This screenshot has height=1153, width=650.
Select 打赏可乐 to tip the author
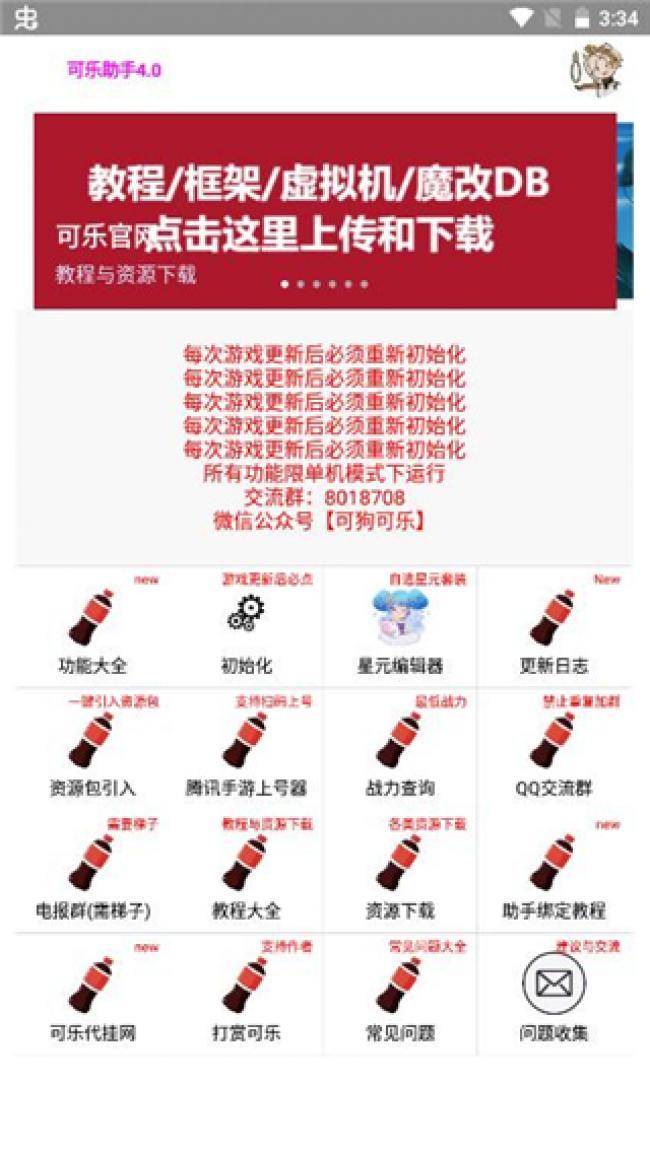246,996
